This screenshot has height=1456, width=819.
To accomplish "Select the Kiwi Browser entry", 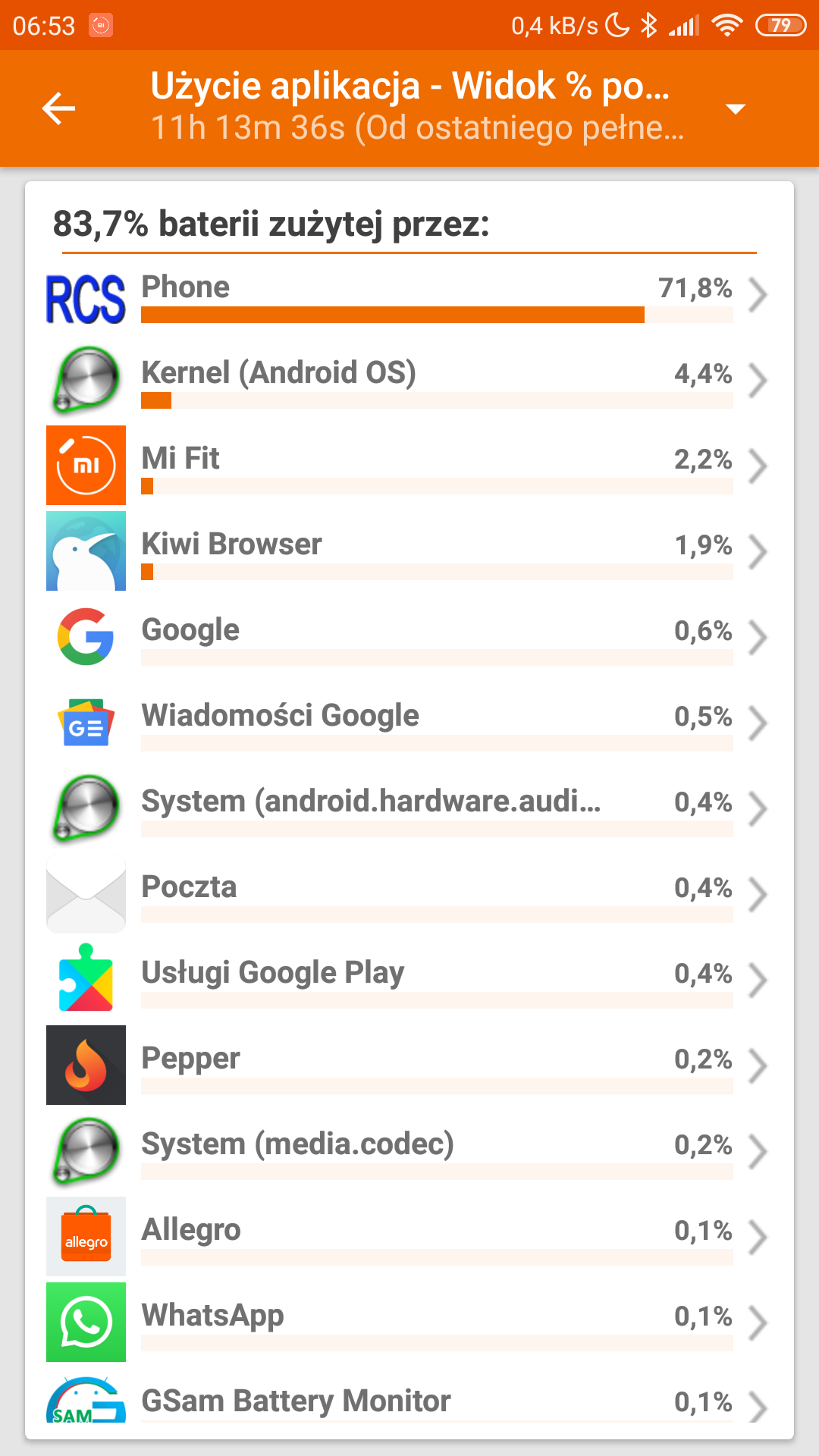I will 409,554.
